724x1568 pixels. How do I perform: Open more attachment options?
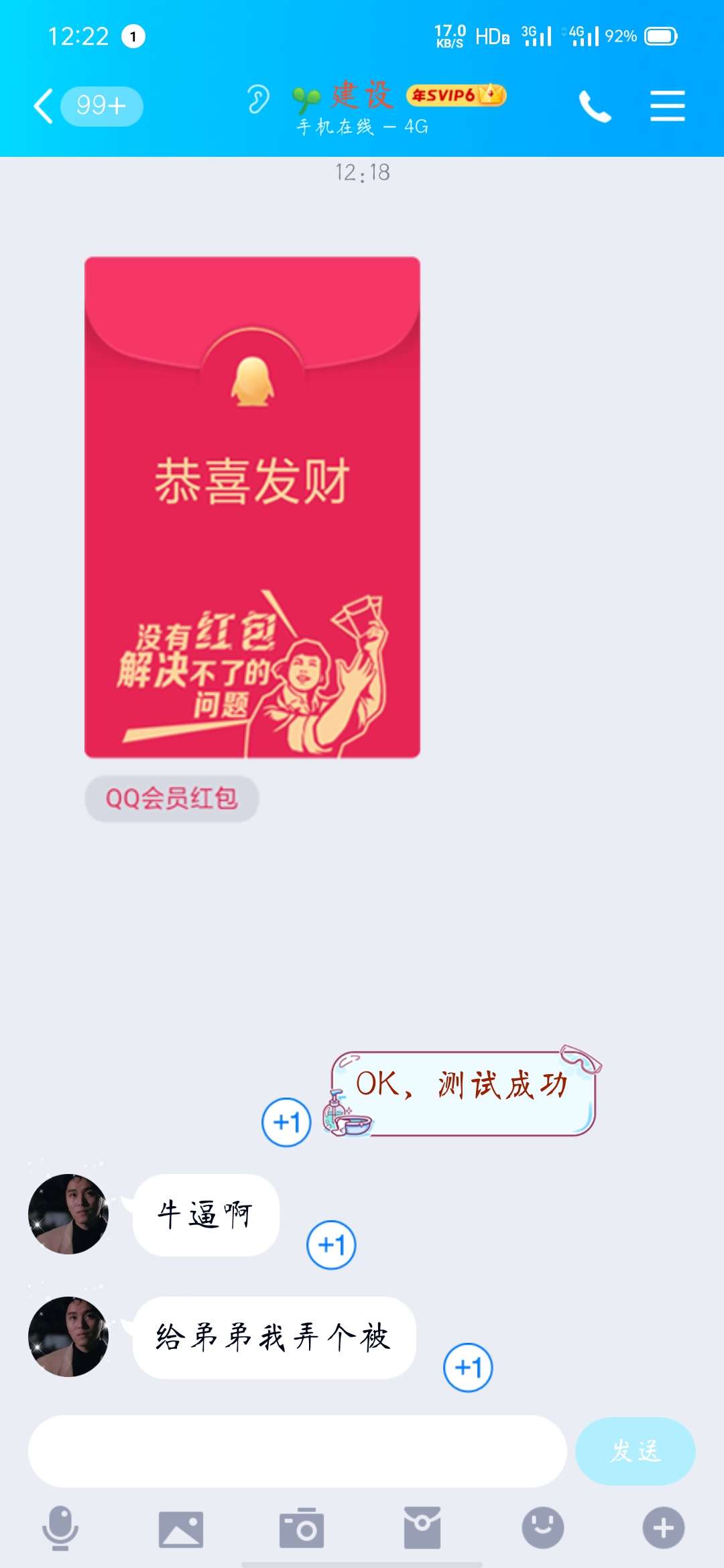[663, 1528]
